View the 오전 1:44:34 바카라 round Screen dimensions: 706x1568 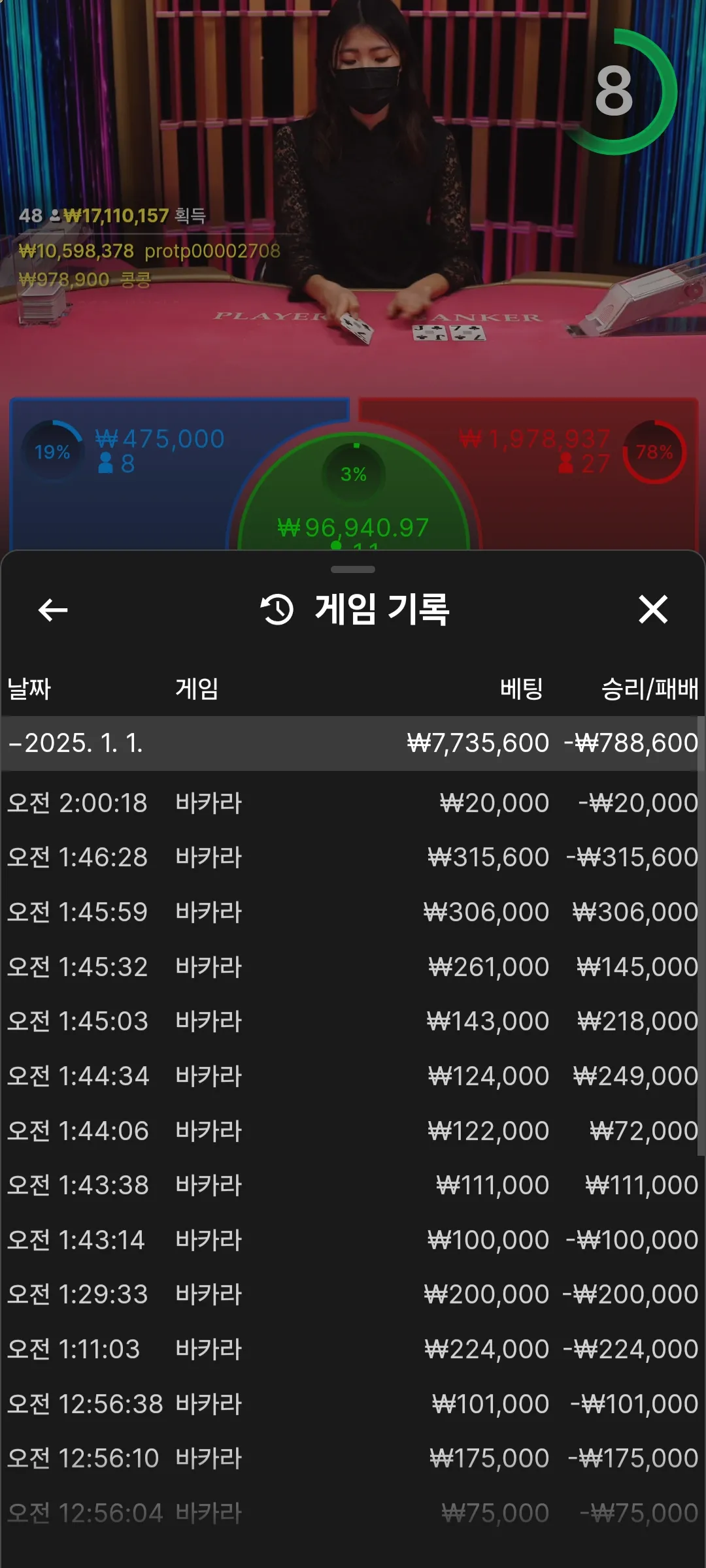click(353, 1076)
